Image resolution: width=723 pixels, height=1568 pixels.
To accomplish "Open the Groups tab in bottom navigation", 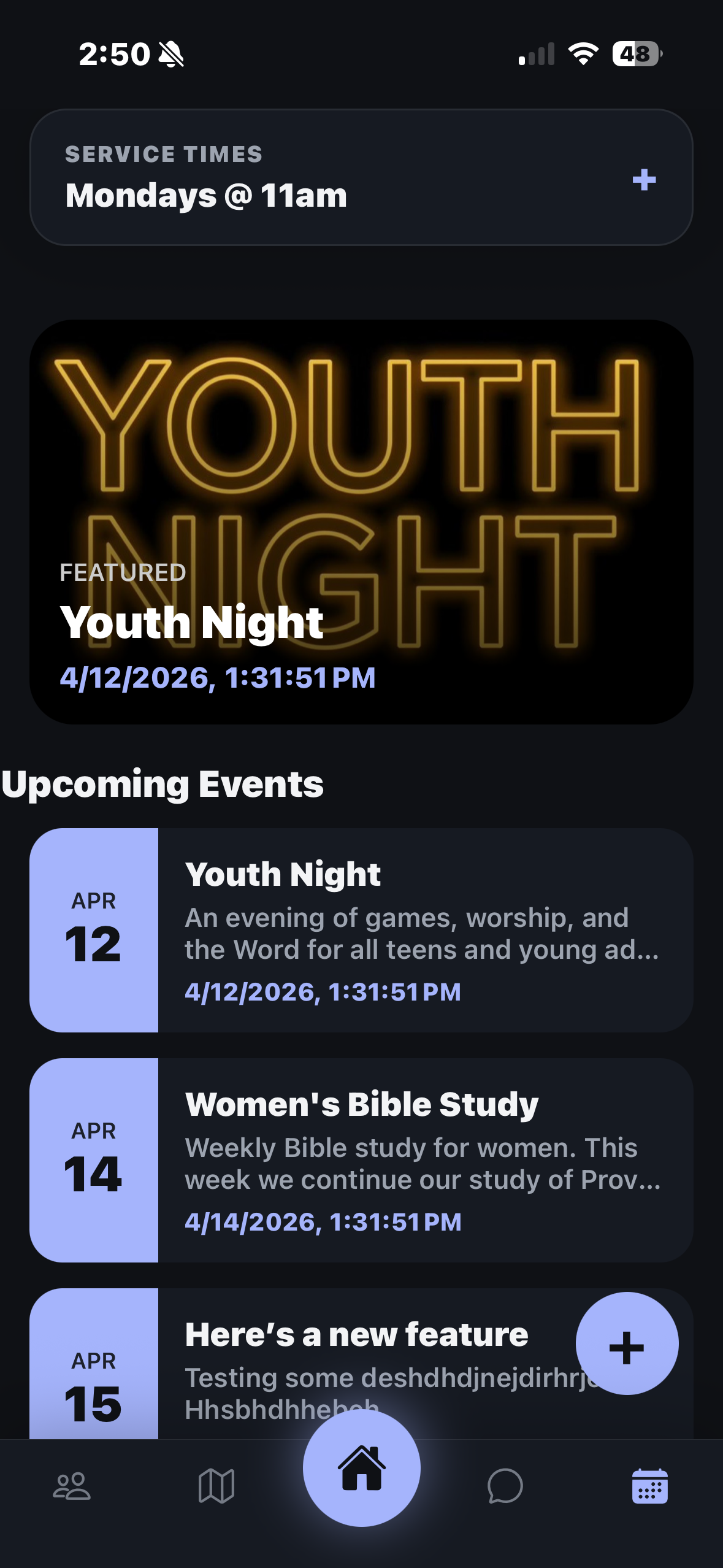I will click(x=72, y=1485).
